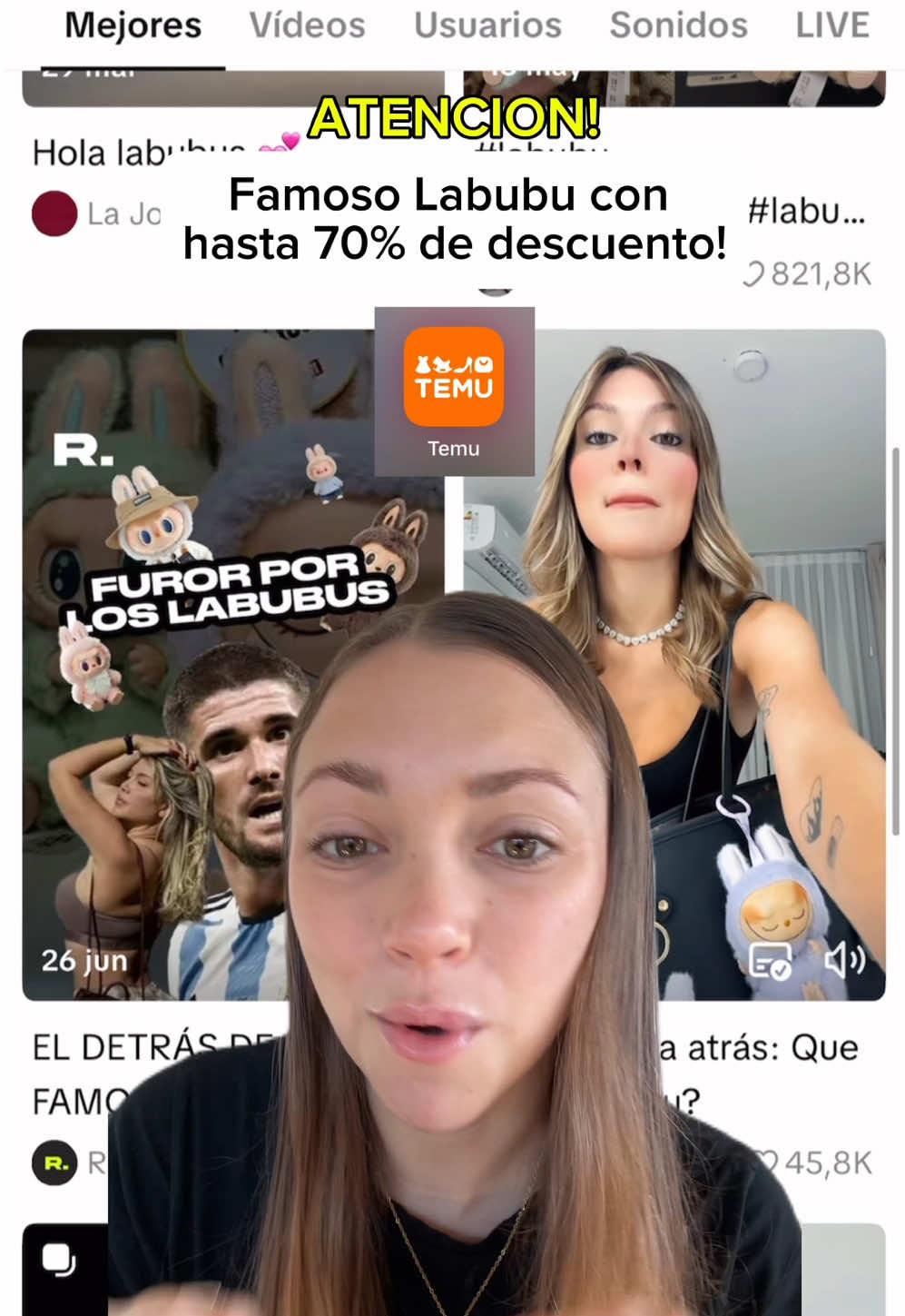Switch to the Sonidos tab
The height and width of the screenshot is (1316, 905).
pos(679,26)
